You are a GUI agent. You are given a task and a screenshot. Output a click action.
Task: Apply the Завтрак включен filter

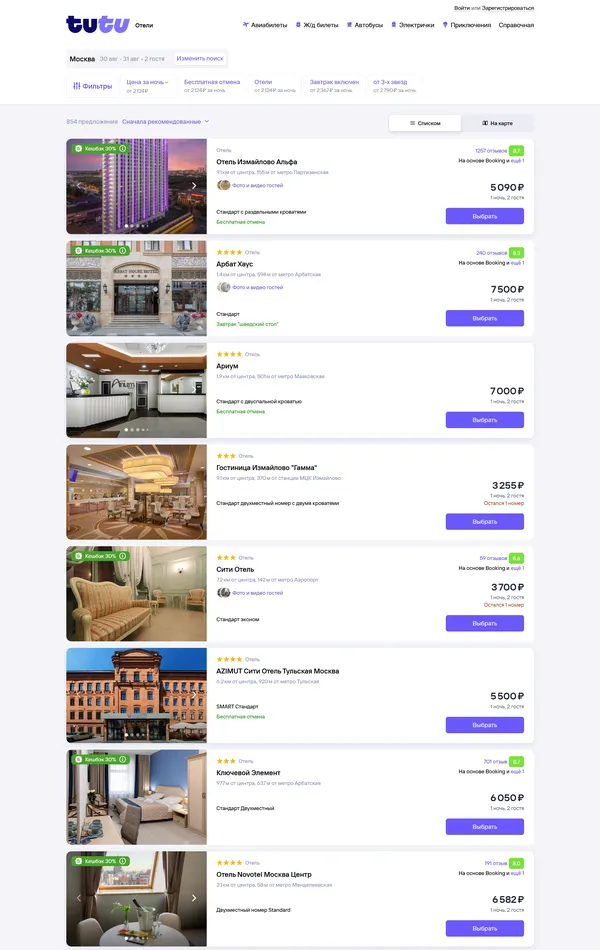click(x=334, y=85)
